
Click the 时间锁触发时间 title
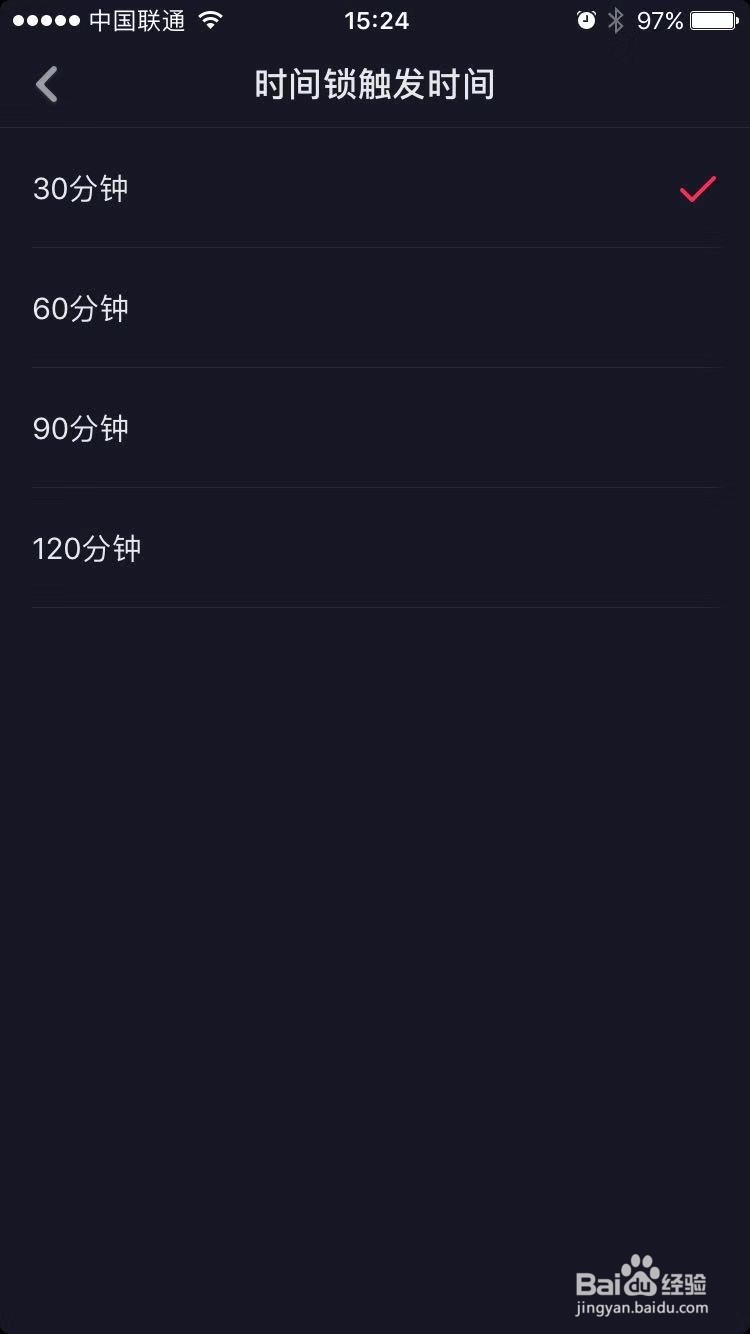[375, 85]
